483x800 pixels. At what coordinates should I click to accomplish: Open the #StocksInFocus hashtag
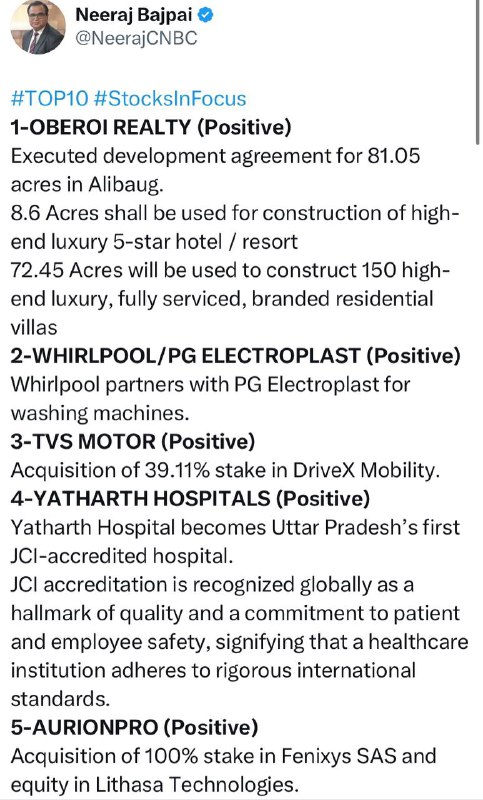[x=170, y=98]
